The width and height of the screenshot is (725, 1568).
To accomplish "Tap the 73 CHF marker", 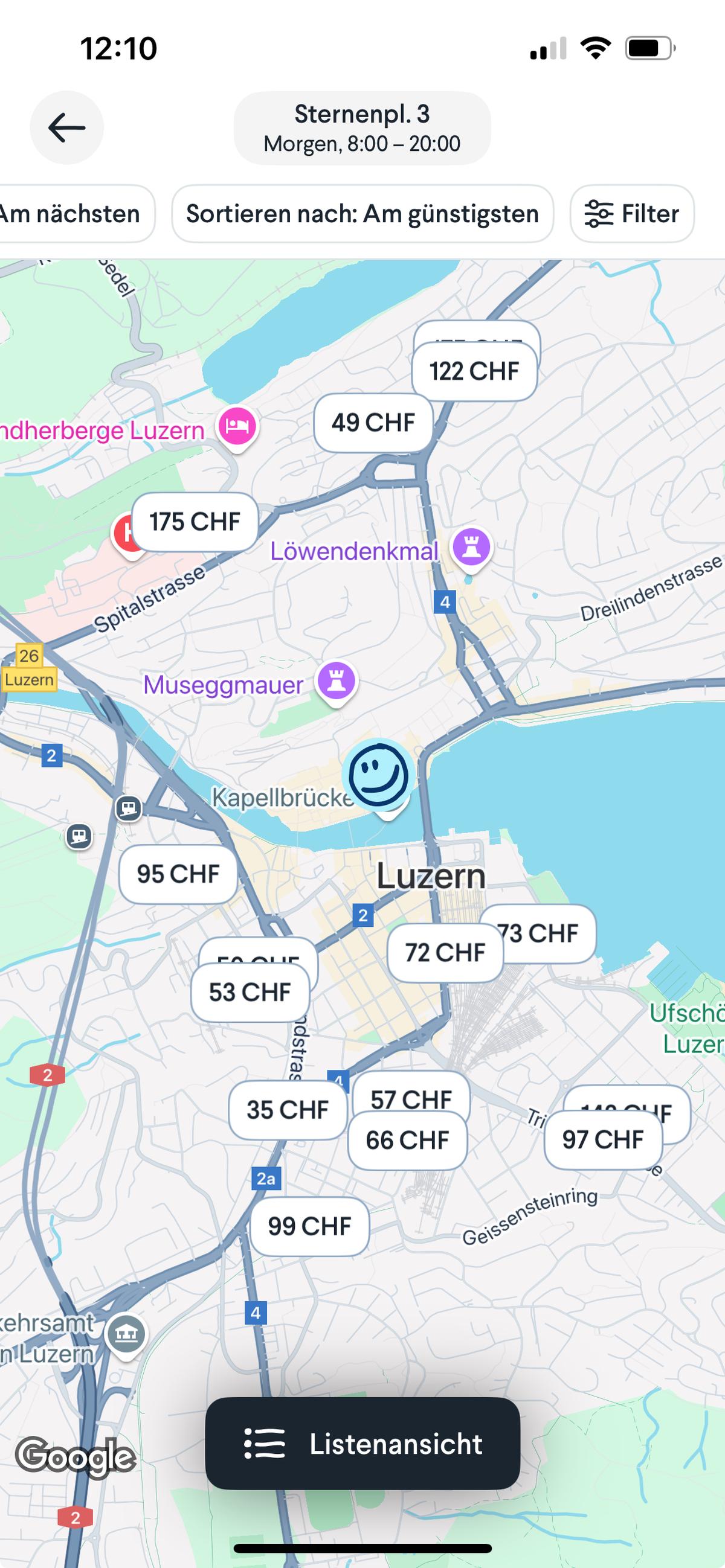I will point(549,933).
